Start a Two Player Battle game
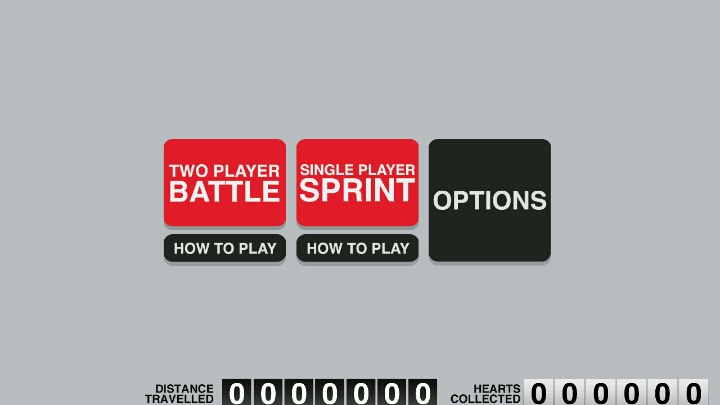The width and height of the screenshot is (720, 405). point(225,183)
